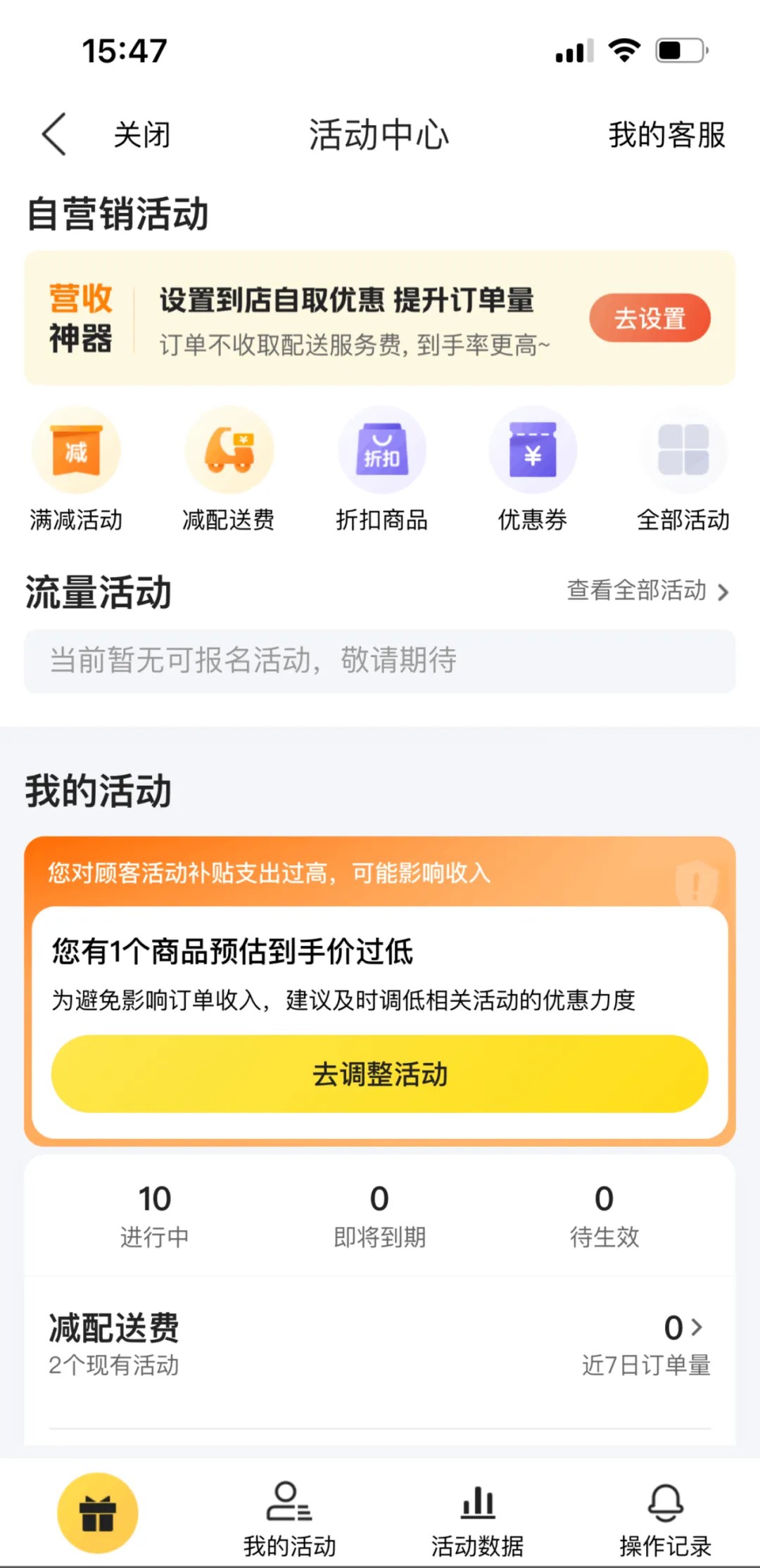Image resolution: width=760 pixels, height=1568 pixels.
Task: Show 待生效 pending activities
Action: click(604, 1215)
